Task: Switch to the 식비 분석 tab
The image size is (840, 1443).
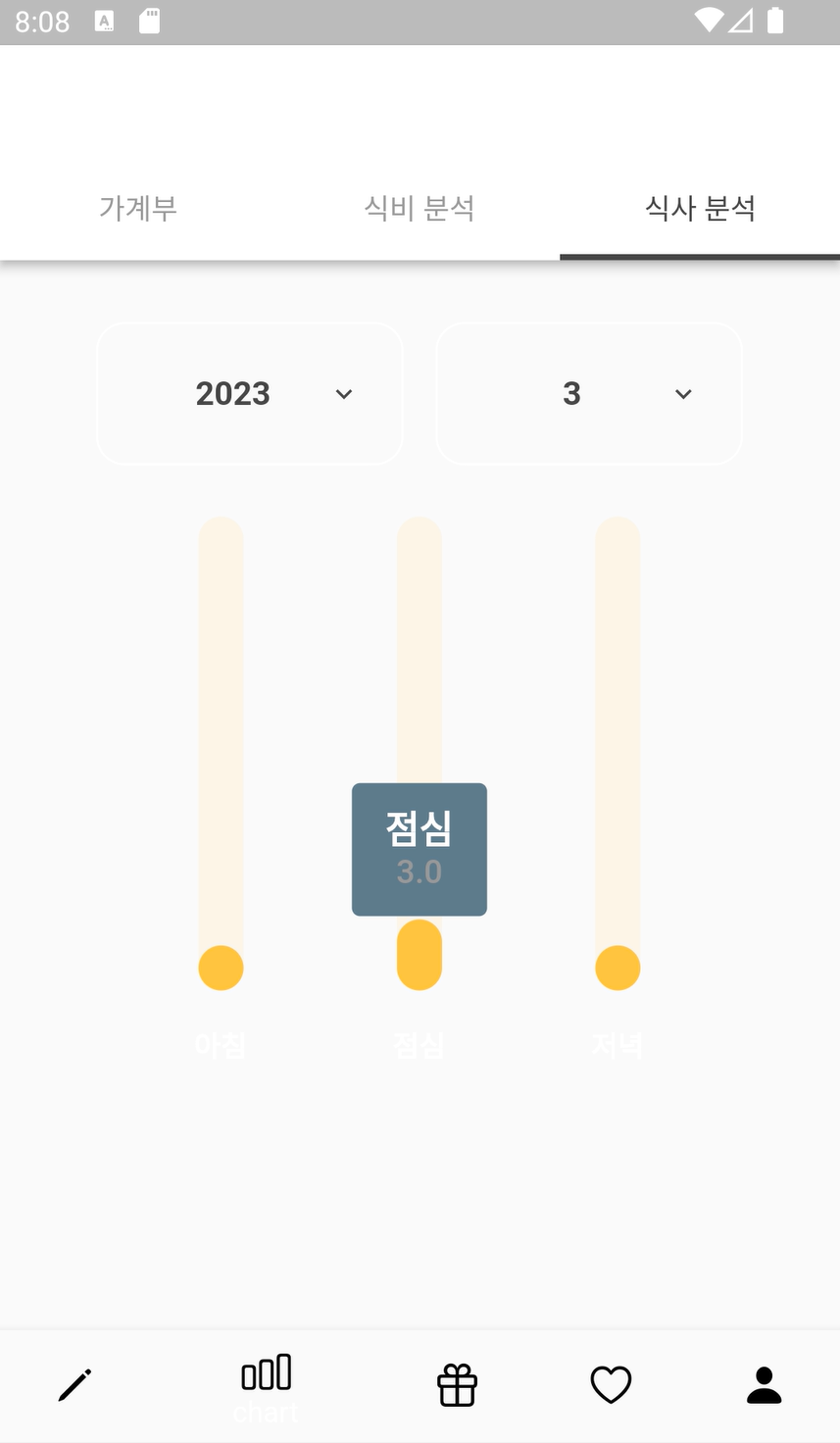Action: pyautogui.click(x=420, y=208)
